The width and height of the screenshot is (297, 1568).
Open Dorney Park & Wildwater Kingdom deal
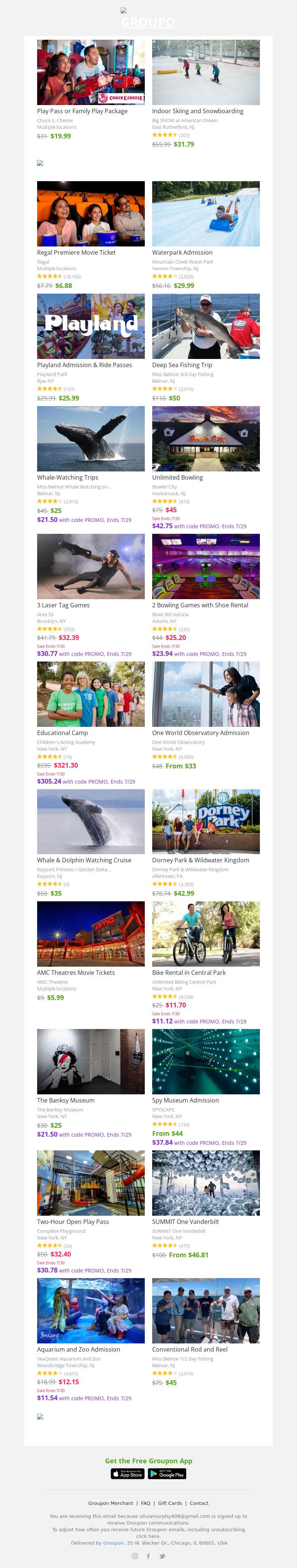(x=206, y=822)
